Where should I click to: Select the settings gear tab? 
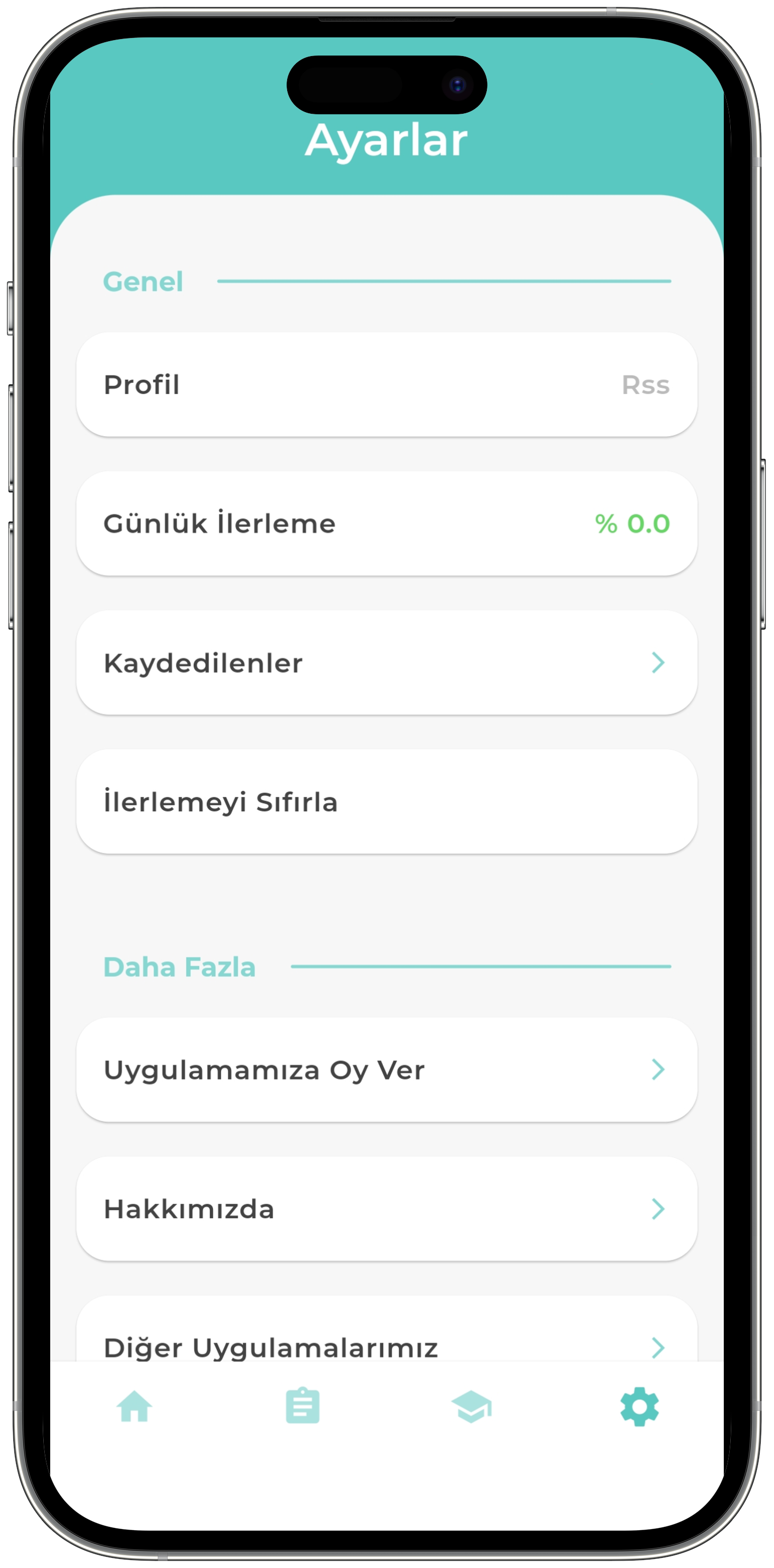click(x=639, y=1407)
